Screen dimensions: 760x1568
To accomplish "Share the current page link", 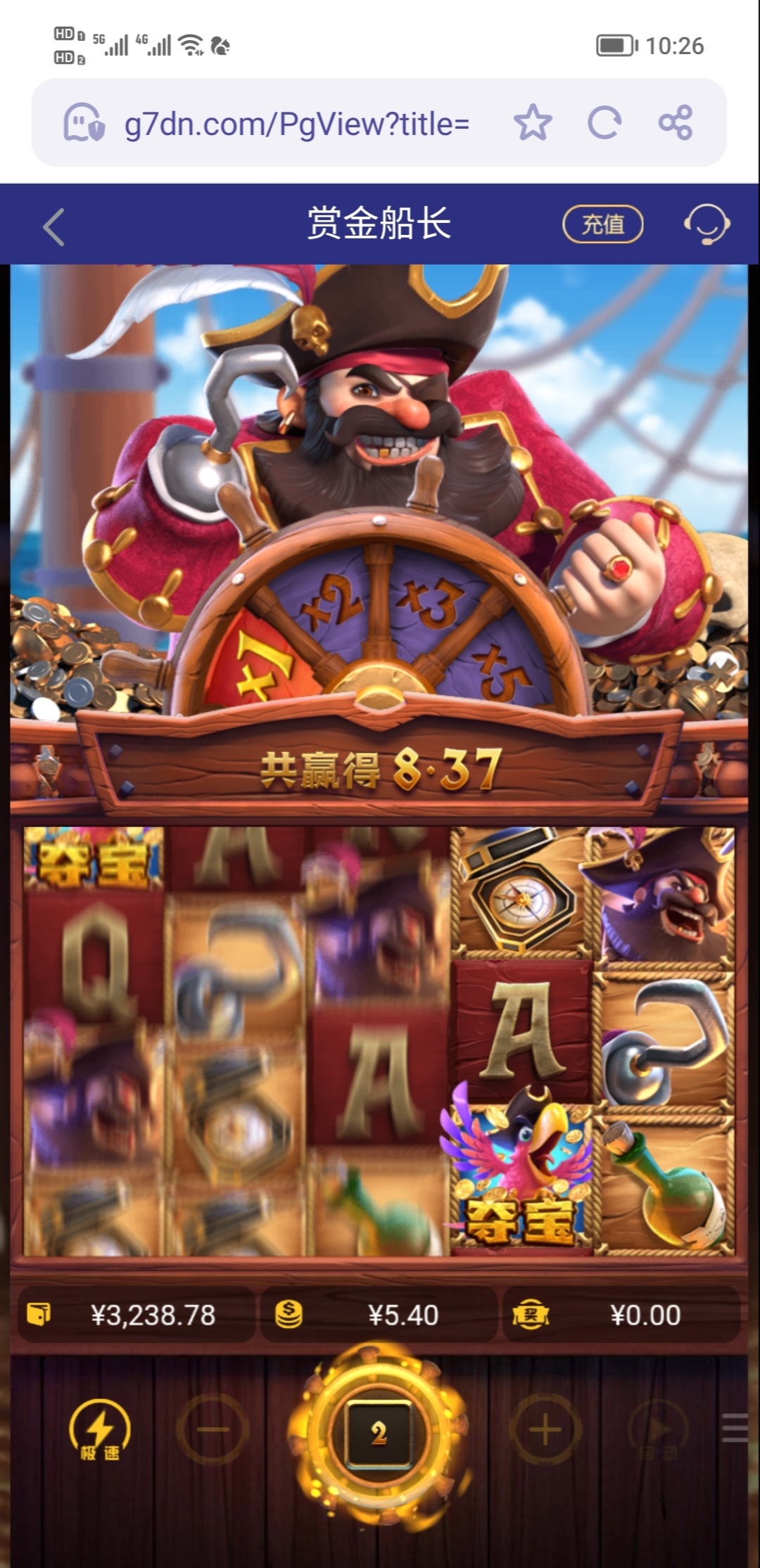I will (x=676, y=123).
